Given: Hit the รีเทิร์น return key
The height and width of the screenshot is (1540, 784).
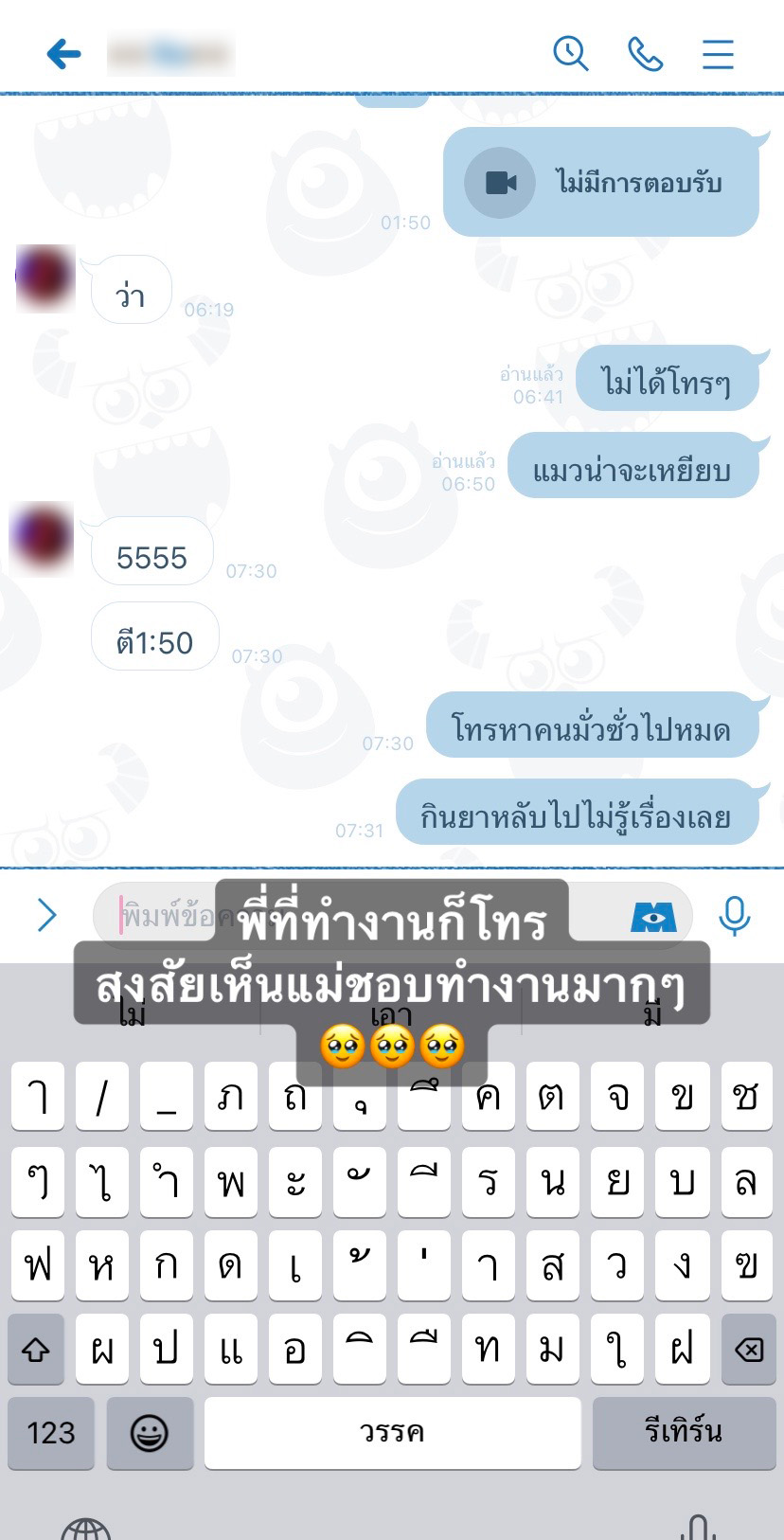Looking at the screenshot, I should coord(683,1432).
